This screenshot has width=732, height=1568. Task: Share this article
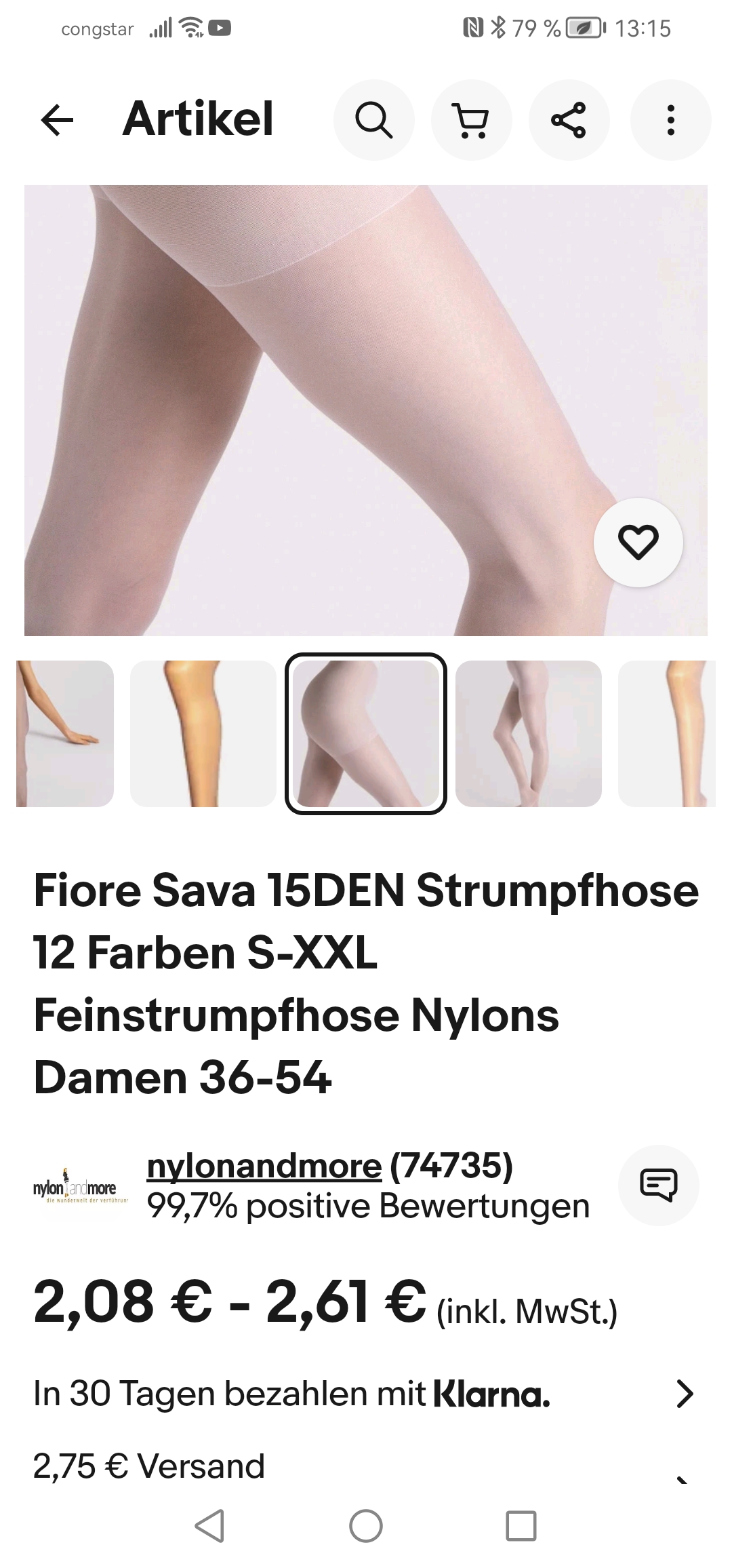(x=569, y=120)
